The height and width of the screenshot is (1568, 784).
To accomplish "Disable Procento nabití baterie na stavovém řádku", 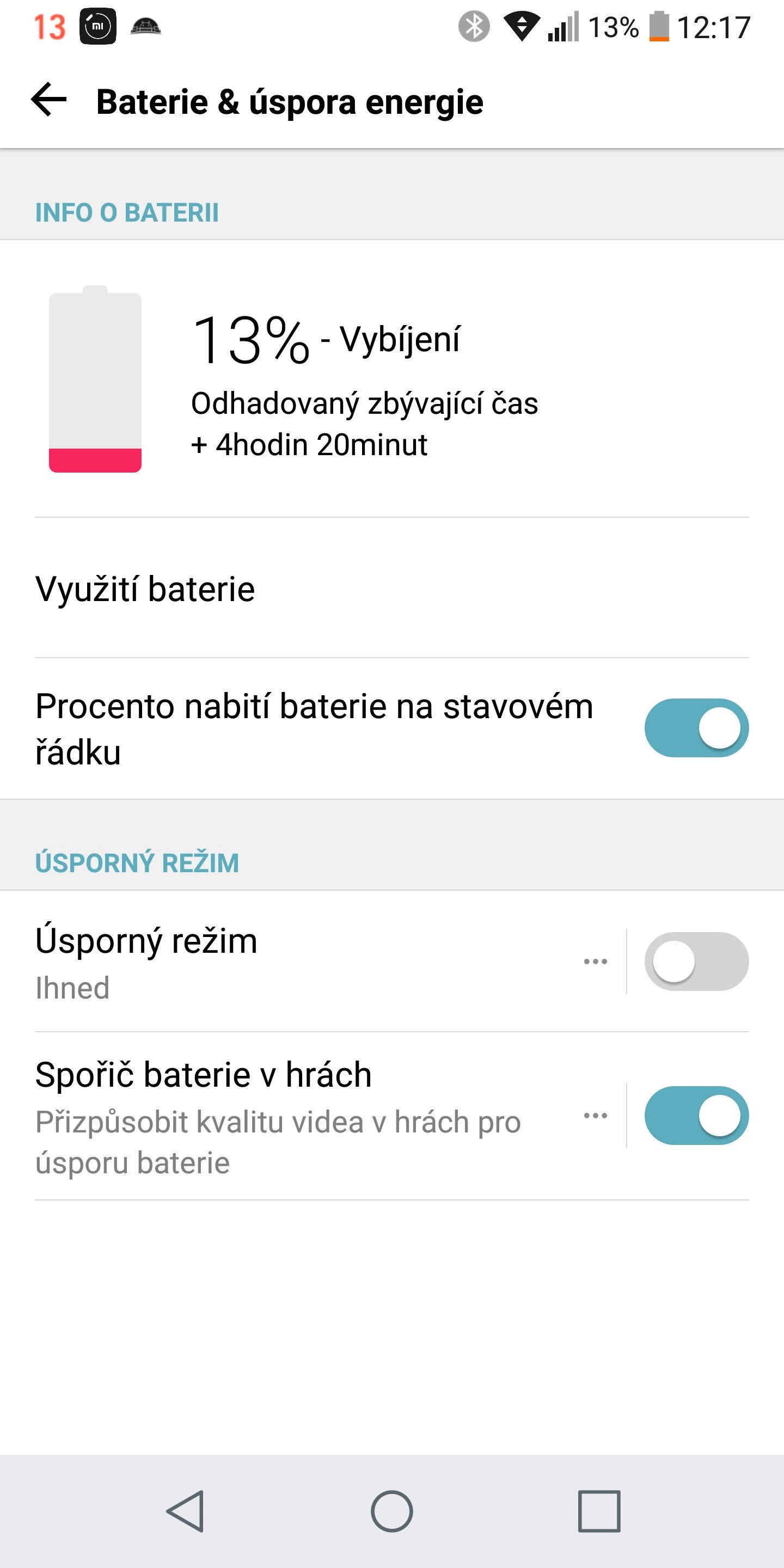I will [696, 728].
